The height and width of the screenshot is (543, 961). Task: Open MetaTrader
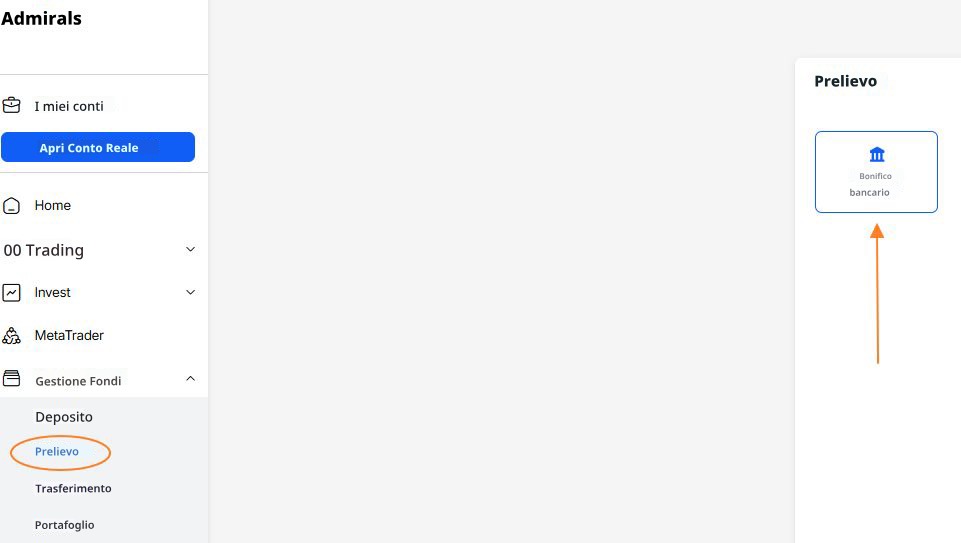point(69,335)
